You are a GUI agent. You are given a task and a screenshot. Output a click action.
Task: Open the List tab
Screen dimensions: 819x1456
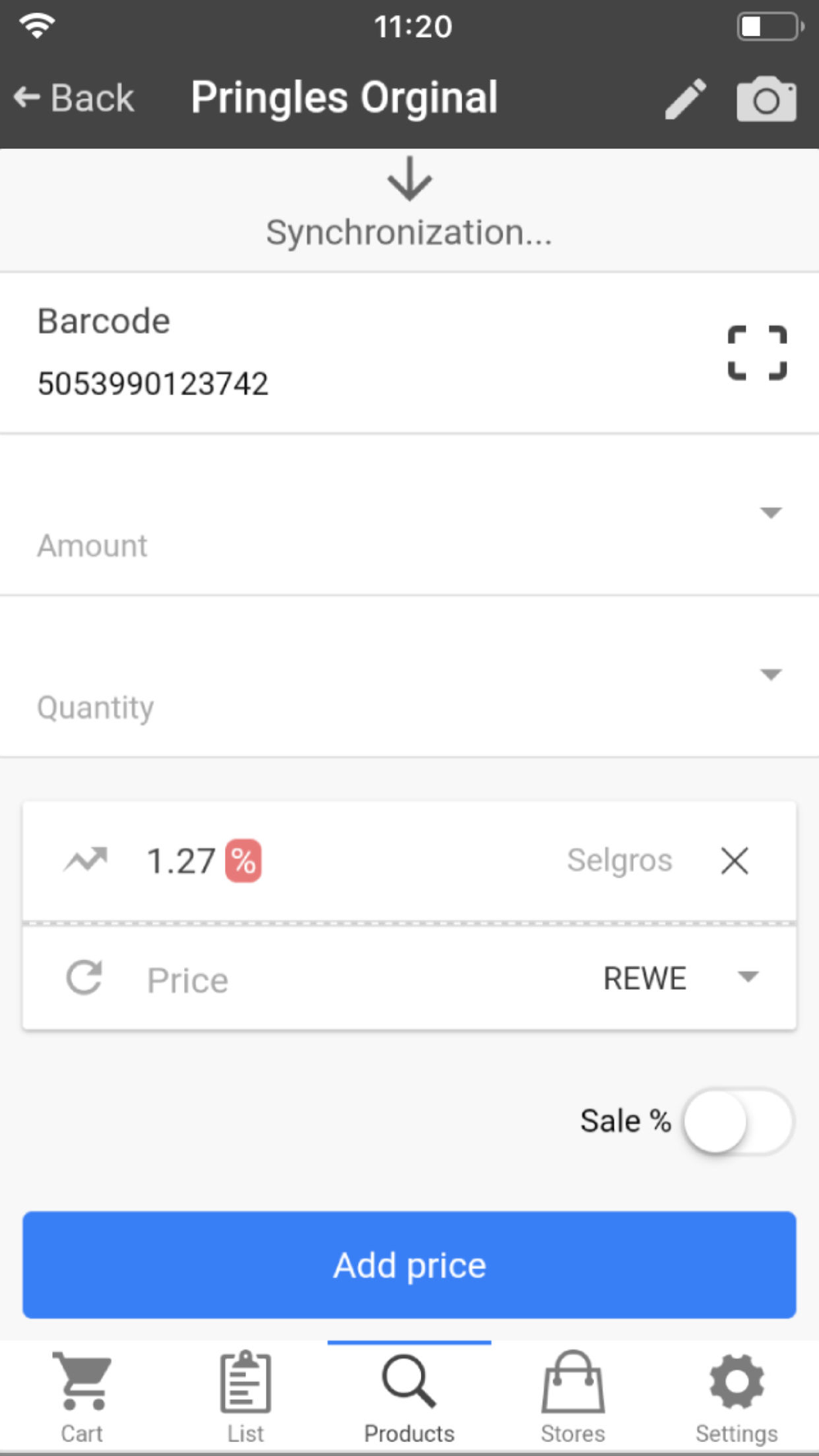(x=246, y=1397)
